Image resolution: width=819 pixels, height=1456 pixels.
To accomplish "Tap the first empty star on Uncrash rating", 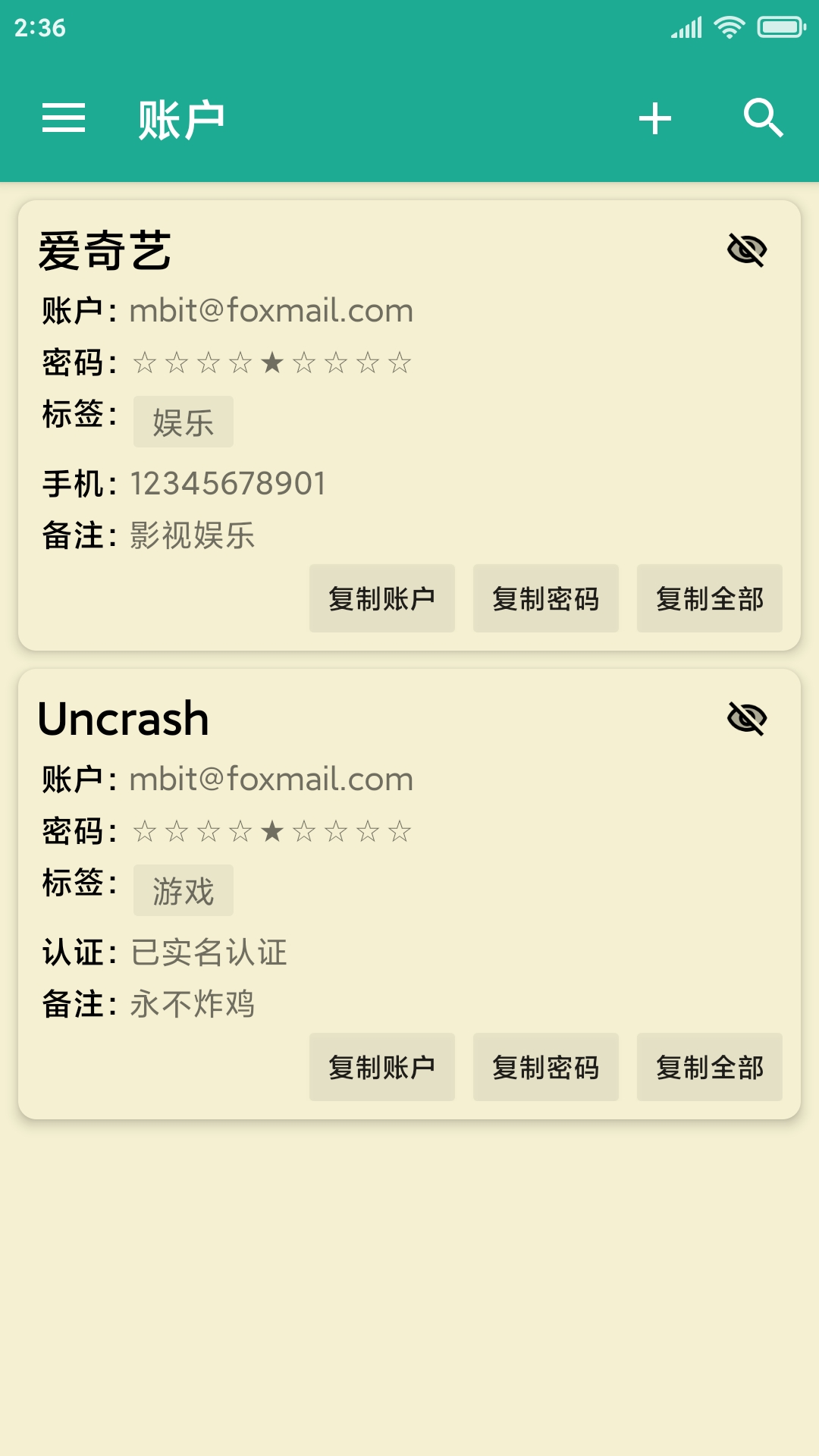I will click(x=143, y=832).
